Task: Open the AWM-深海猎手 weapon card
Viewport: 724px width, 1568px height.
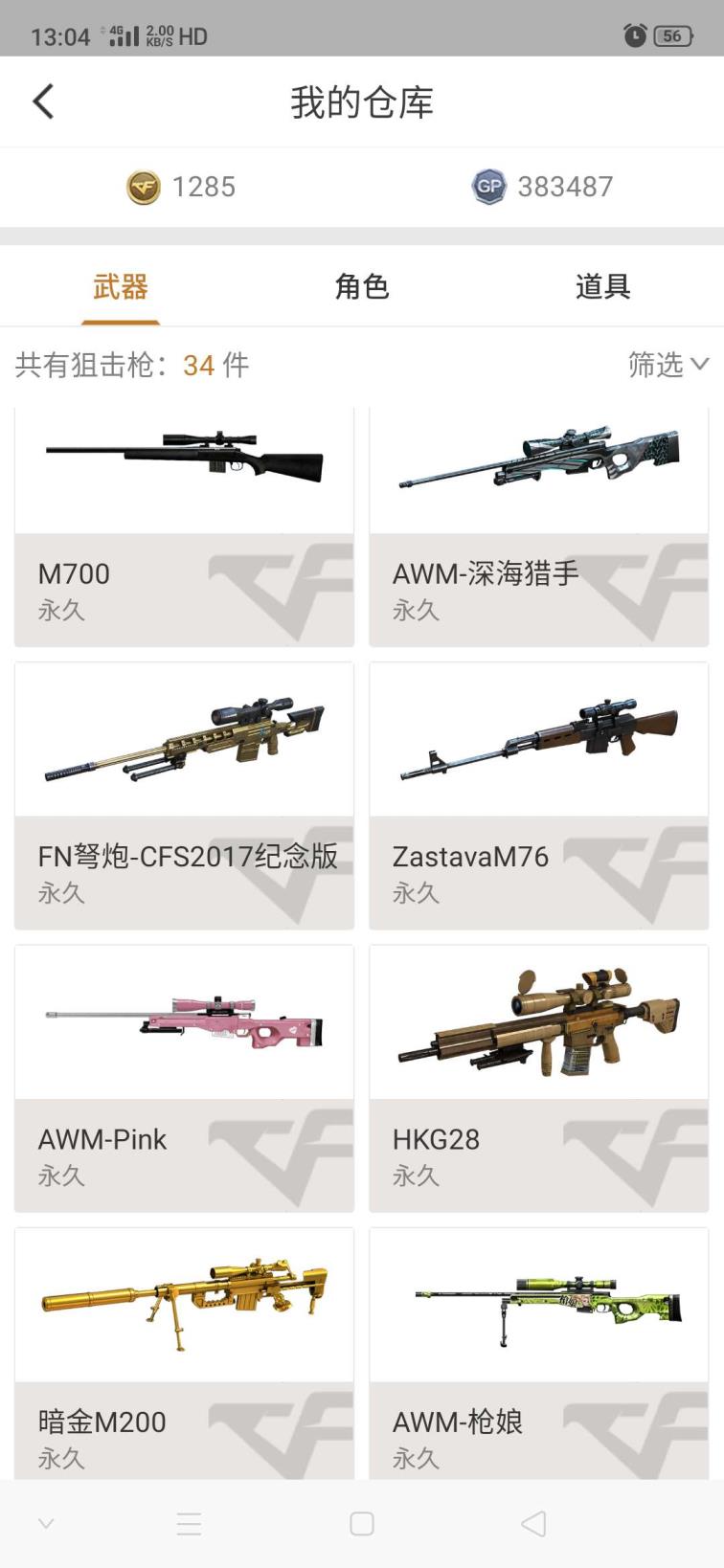Action: coord(538,526)
